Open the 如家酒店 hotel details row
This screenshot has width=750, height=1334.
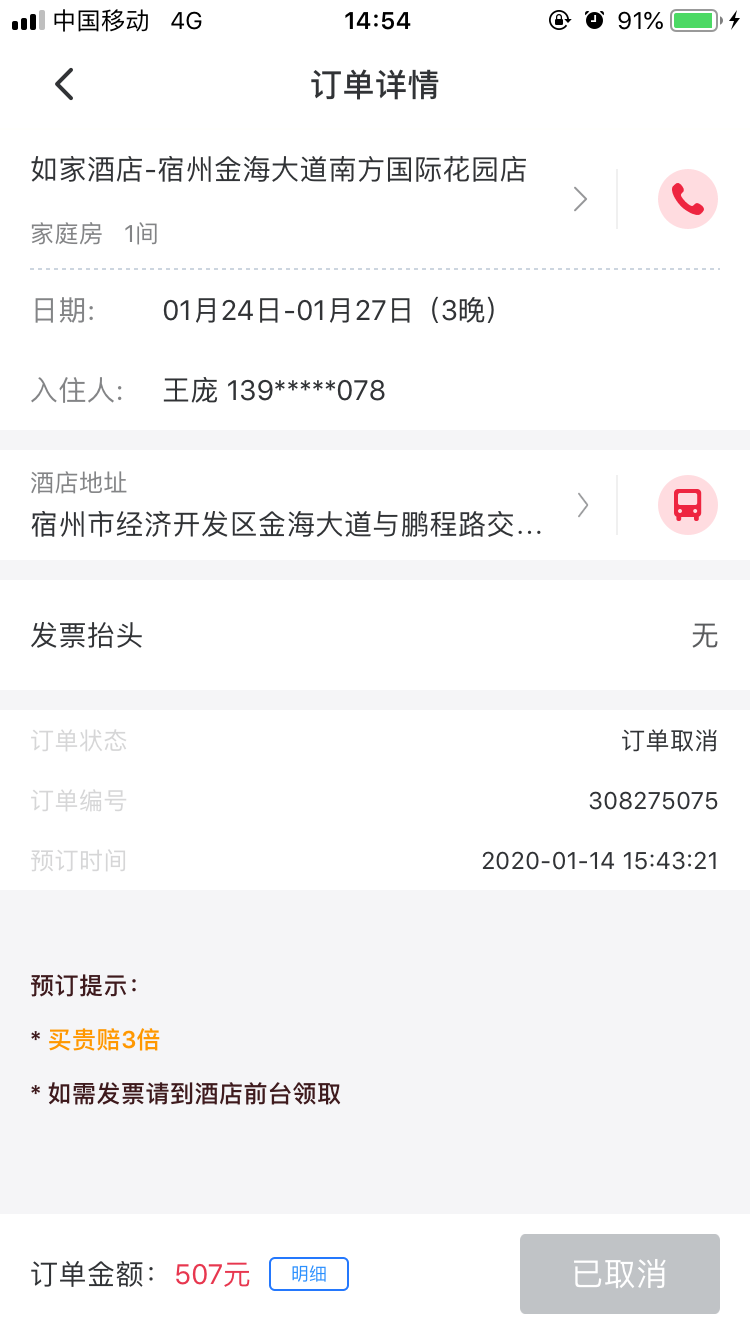pyautogui.click(x=309, y=199)
